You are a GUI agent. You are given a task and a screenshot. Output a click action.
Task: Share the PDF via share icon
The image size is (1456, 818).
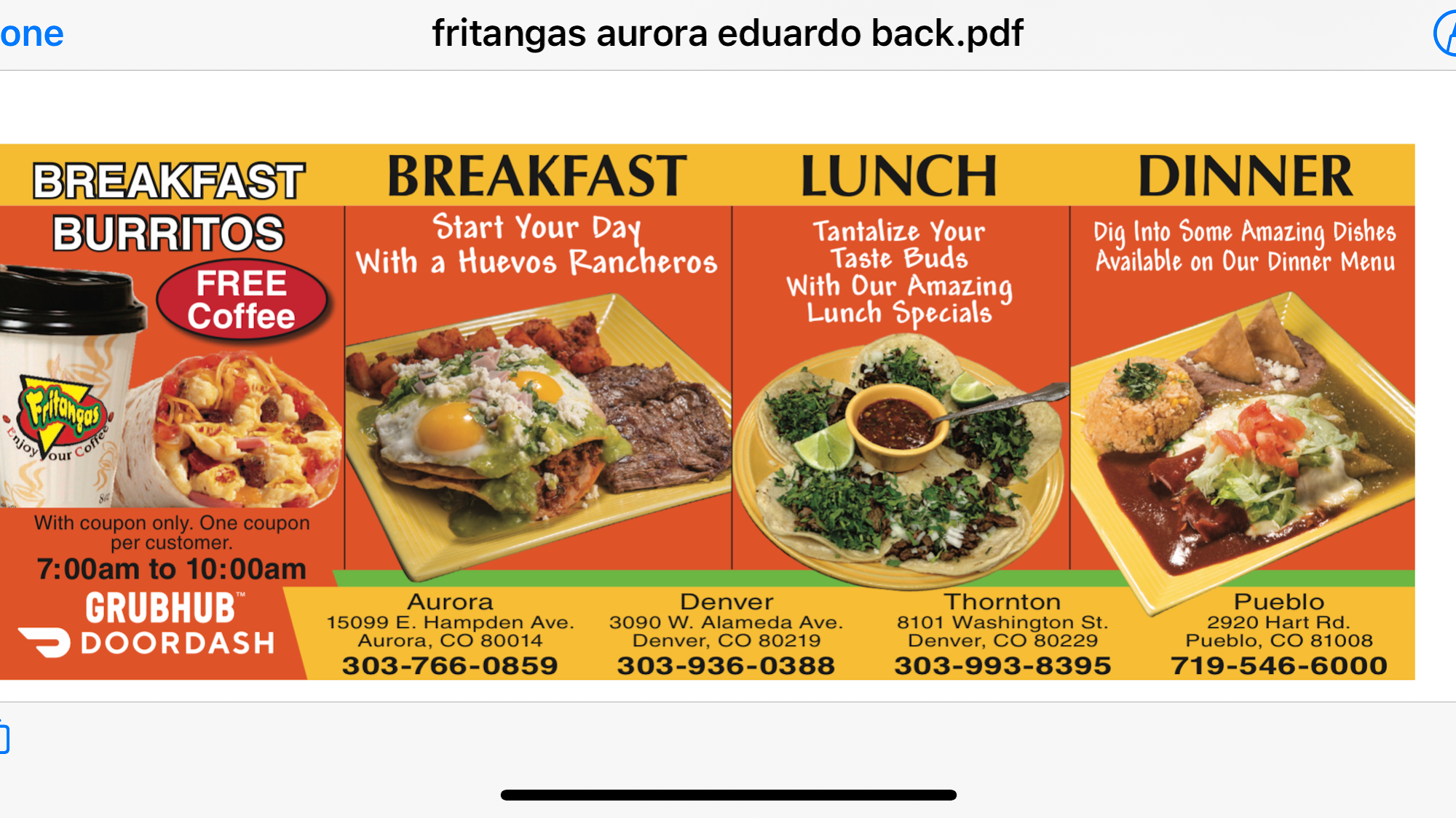4,736
